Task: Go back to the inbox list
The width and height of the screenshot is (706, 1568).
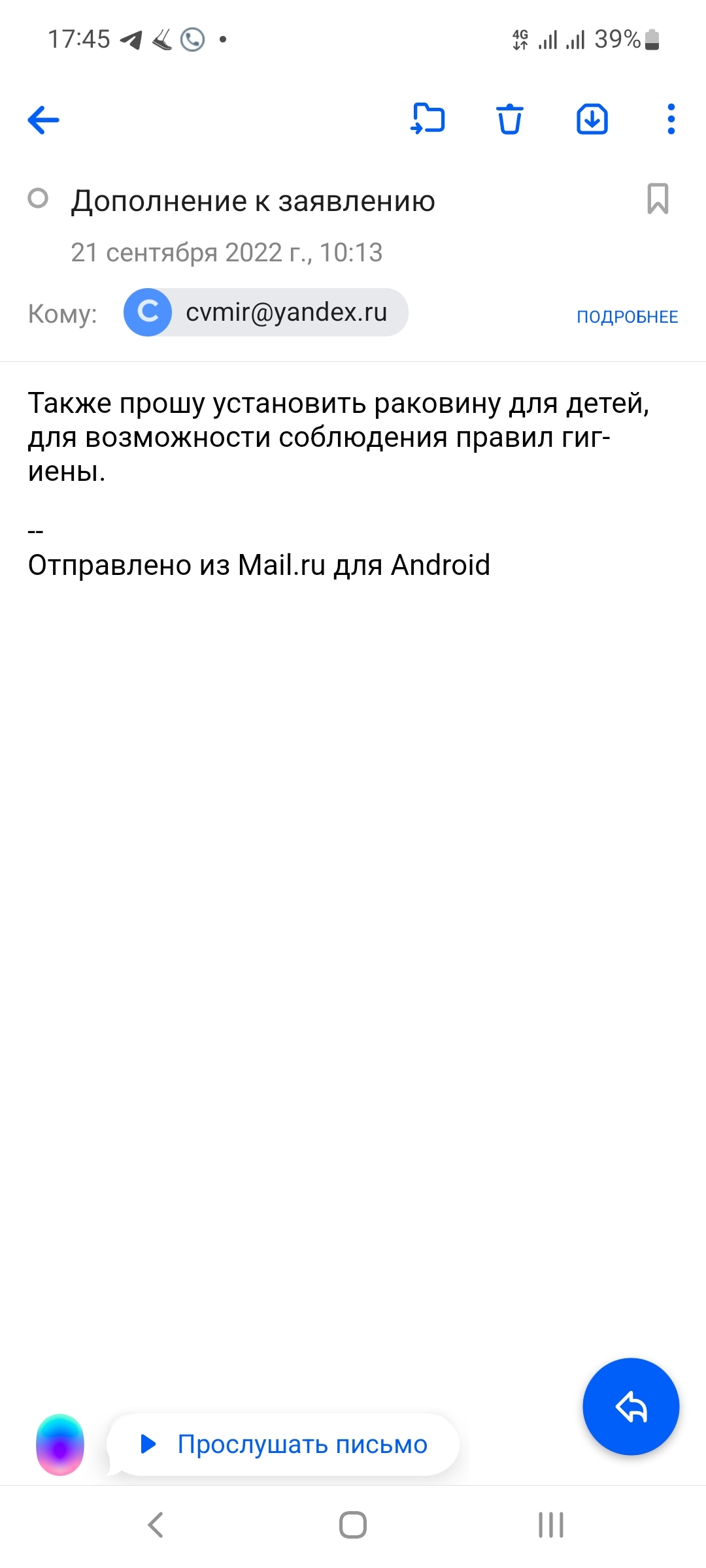Action: coord(44,120)
